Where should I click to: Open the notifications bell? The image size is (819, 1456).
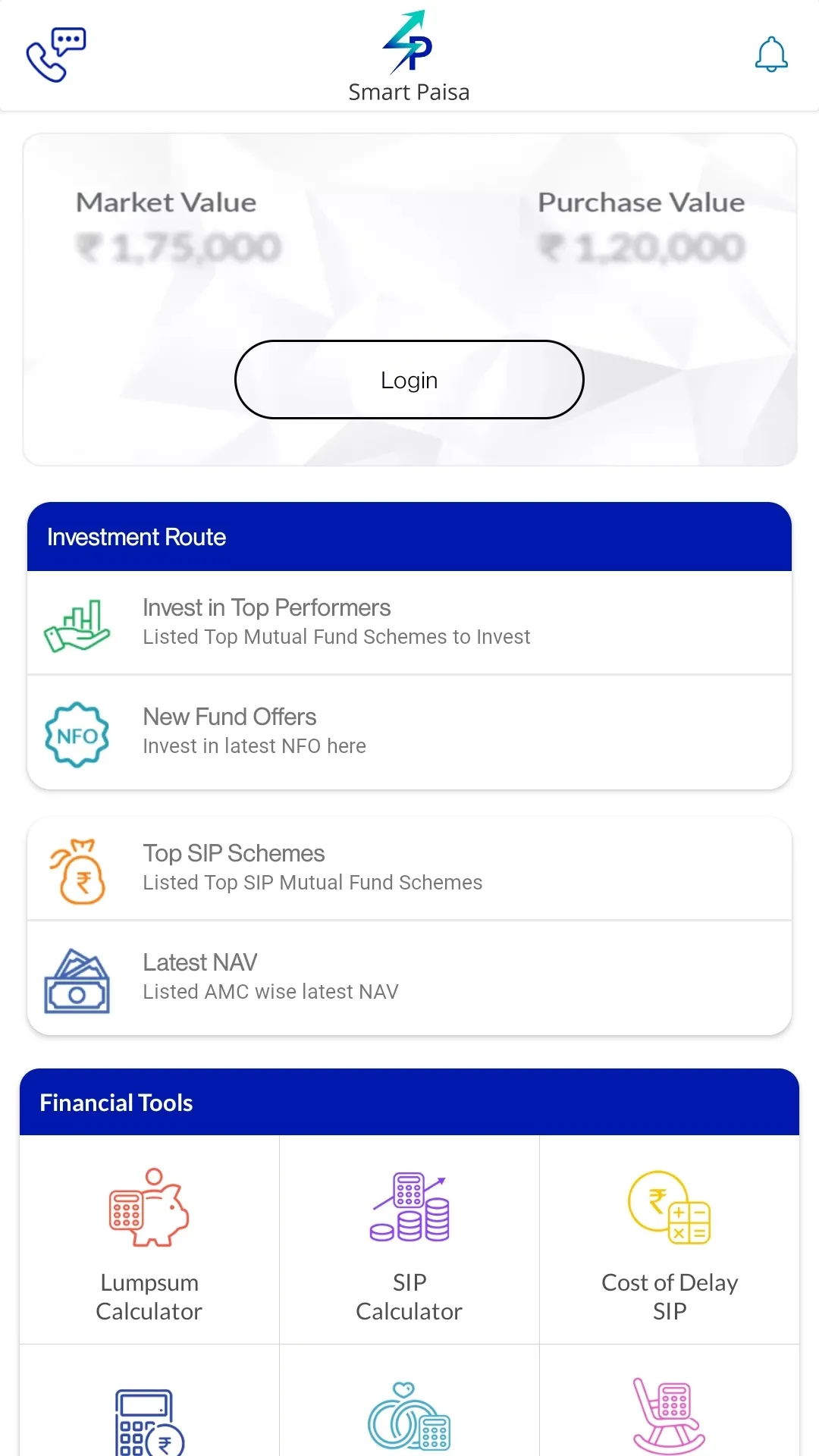(771, 55)
